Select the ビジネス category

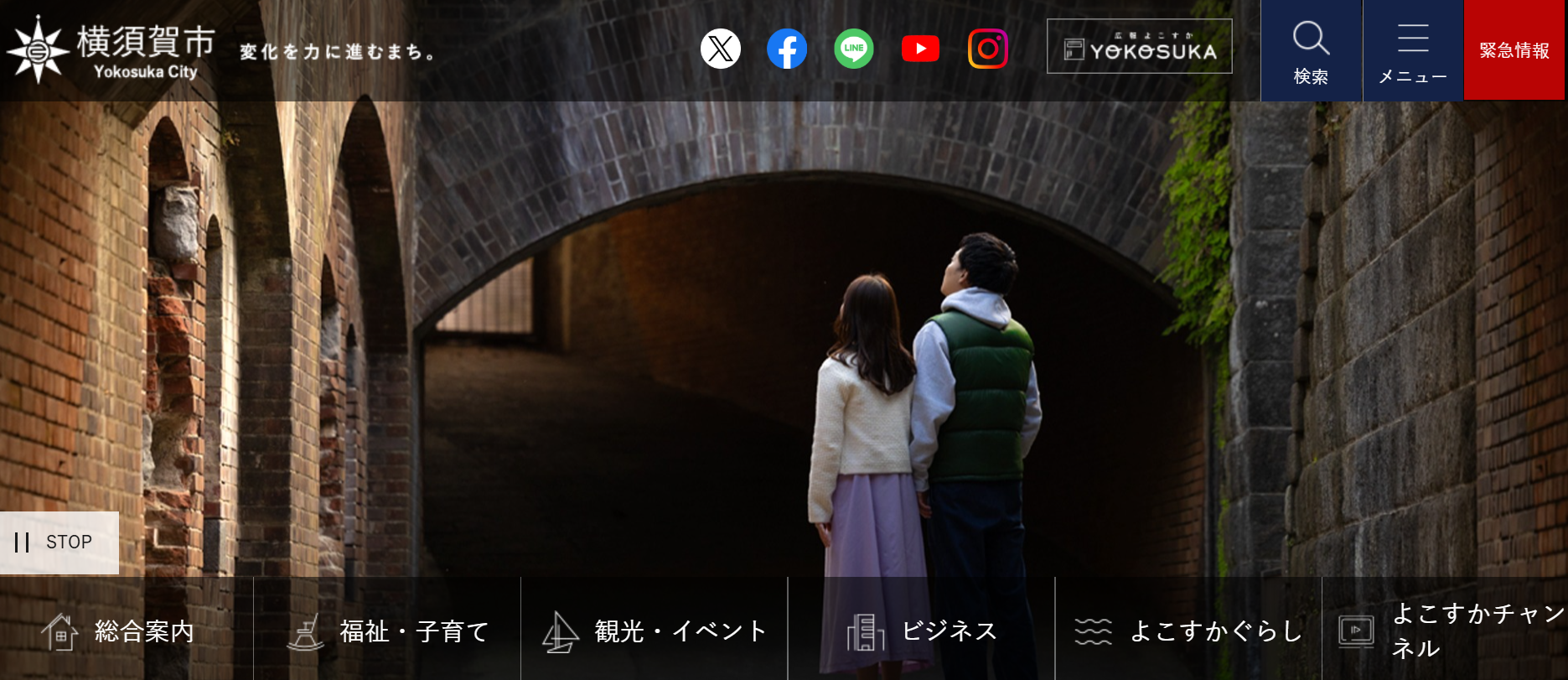click(x=922, y=631)
